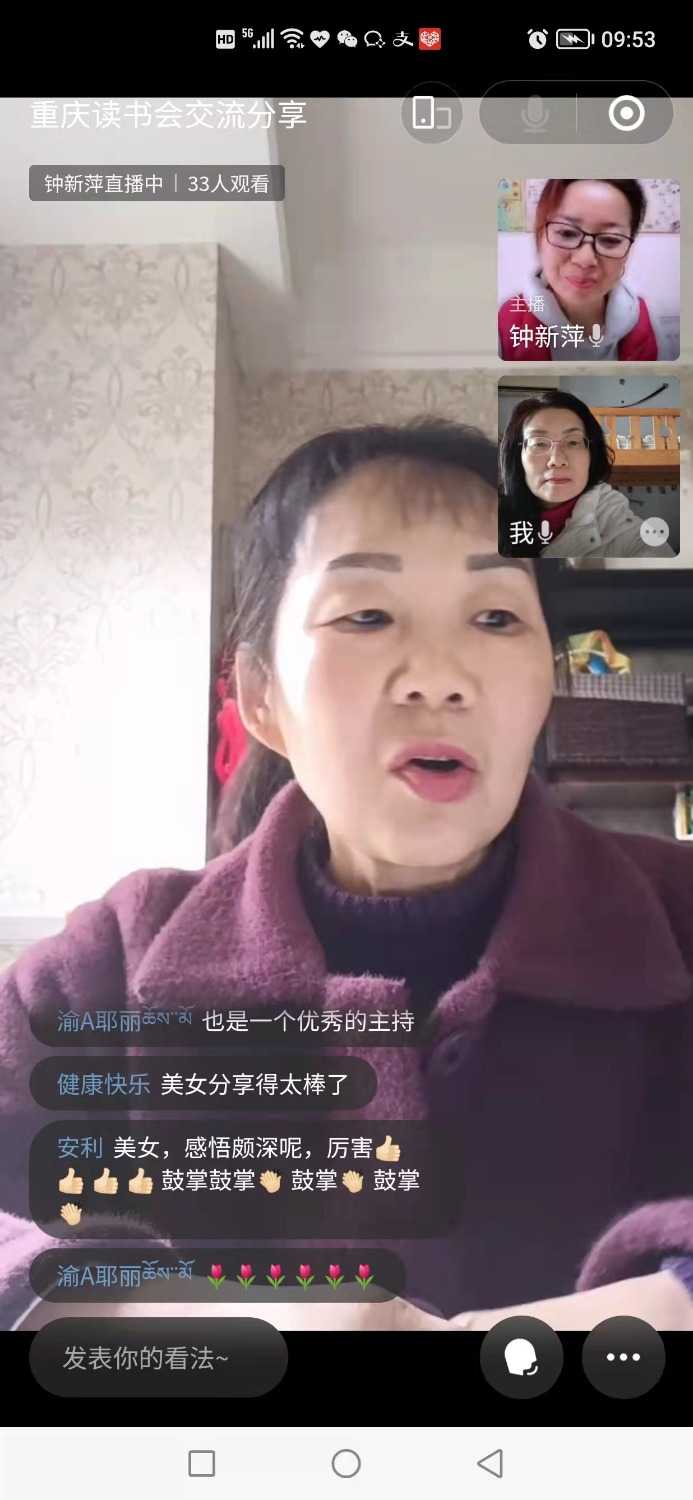Go to home screen via circle button
This screenshot has width=693, height=1500.
(346, 1463)
